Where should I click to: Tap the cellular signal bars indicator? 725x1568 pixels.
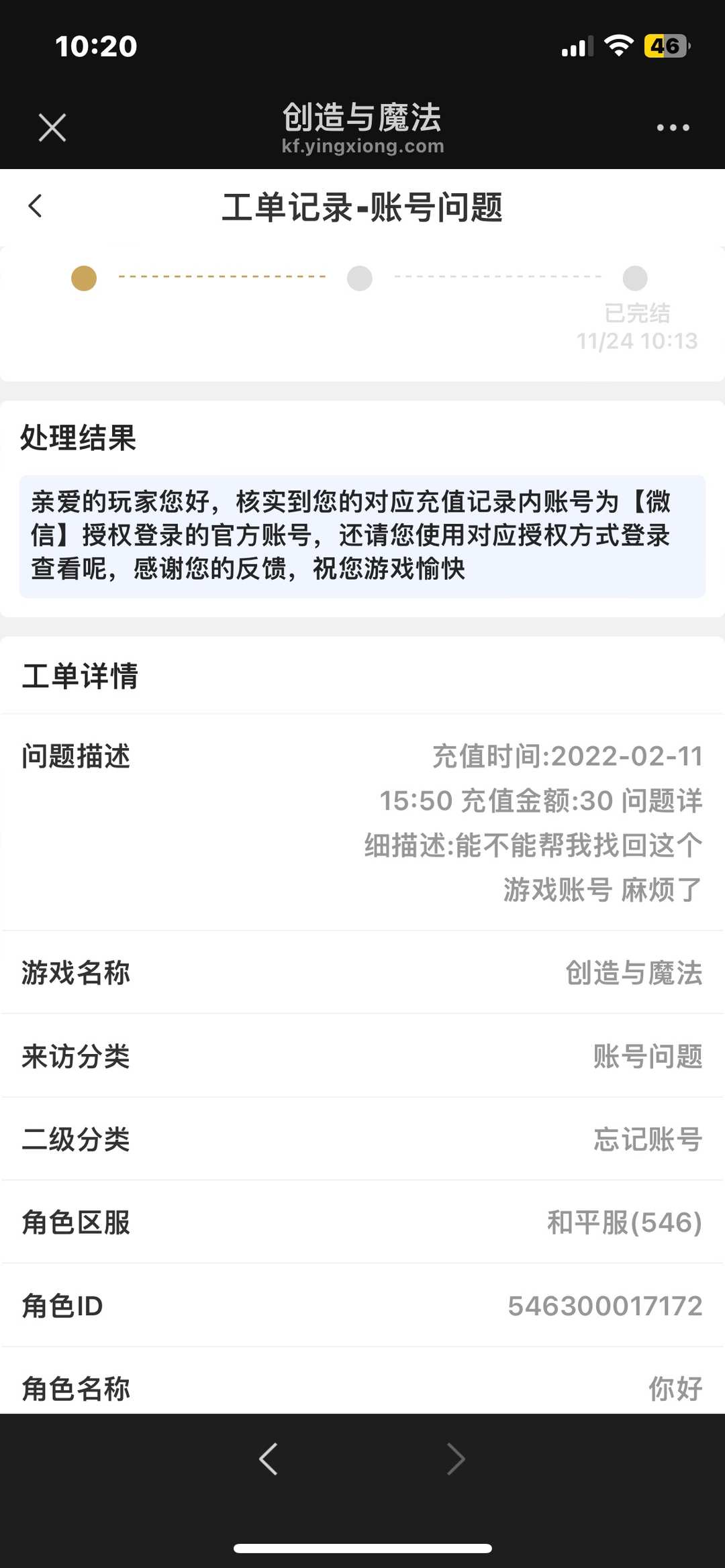577,45
